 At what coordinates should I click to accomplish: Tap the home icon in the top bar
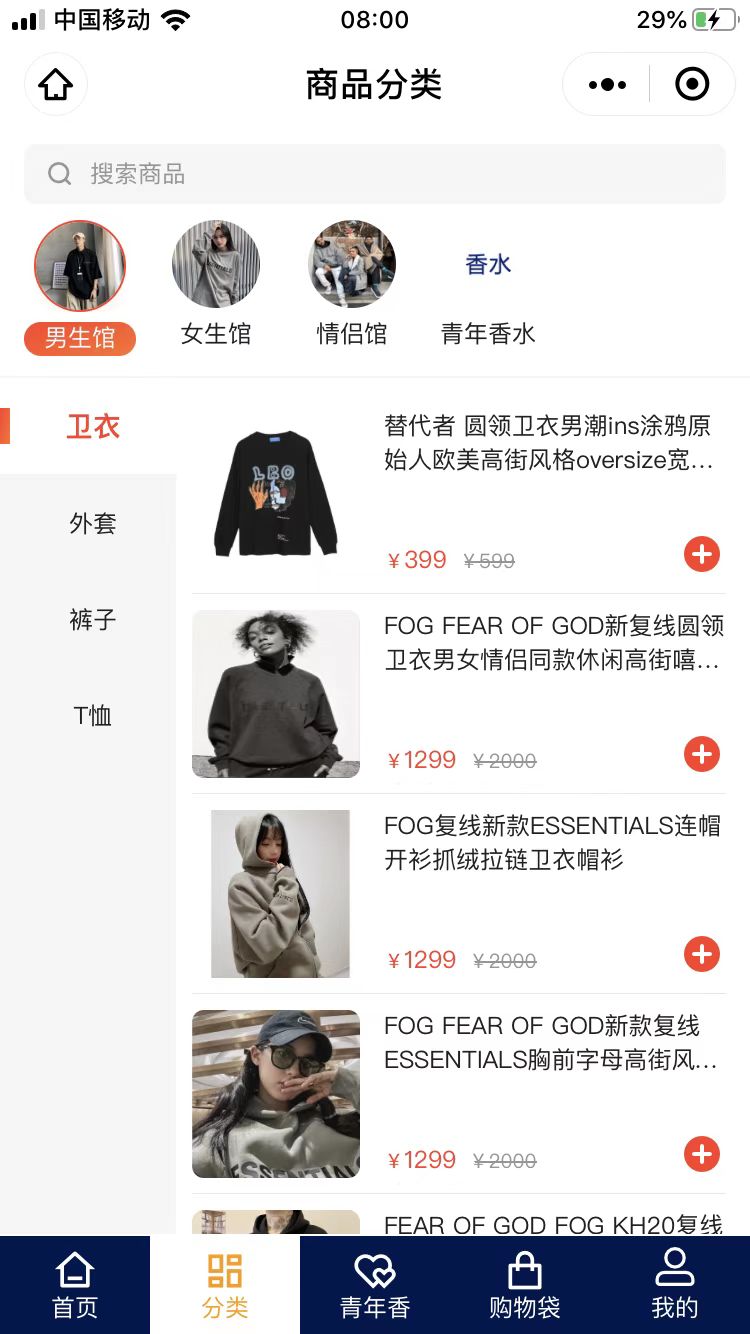56,84
